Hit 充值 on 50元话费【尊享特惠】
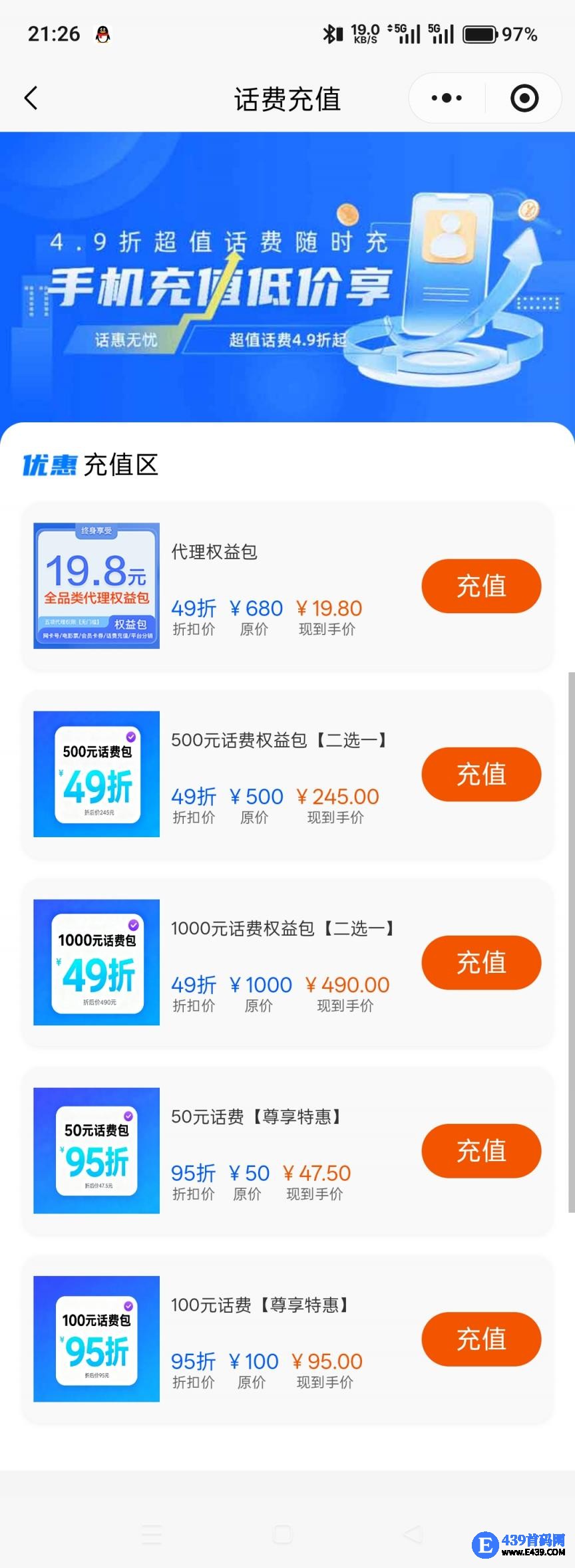575x1568 pixels. (x=481, y=1150)
